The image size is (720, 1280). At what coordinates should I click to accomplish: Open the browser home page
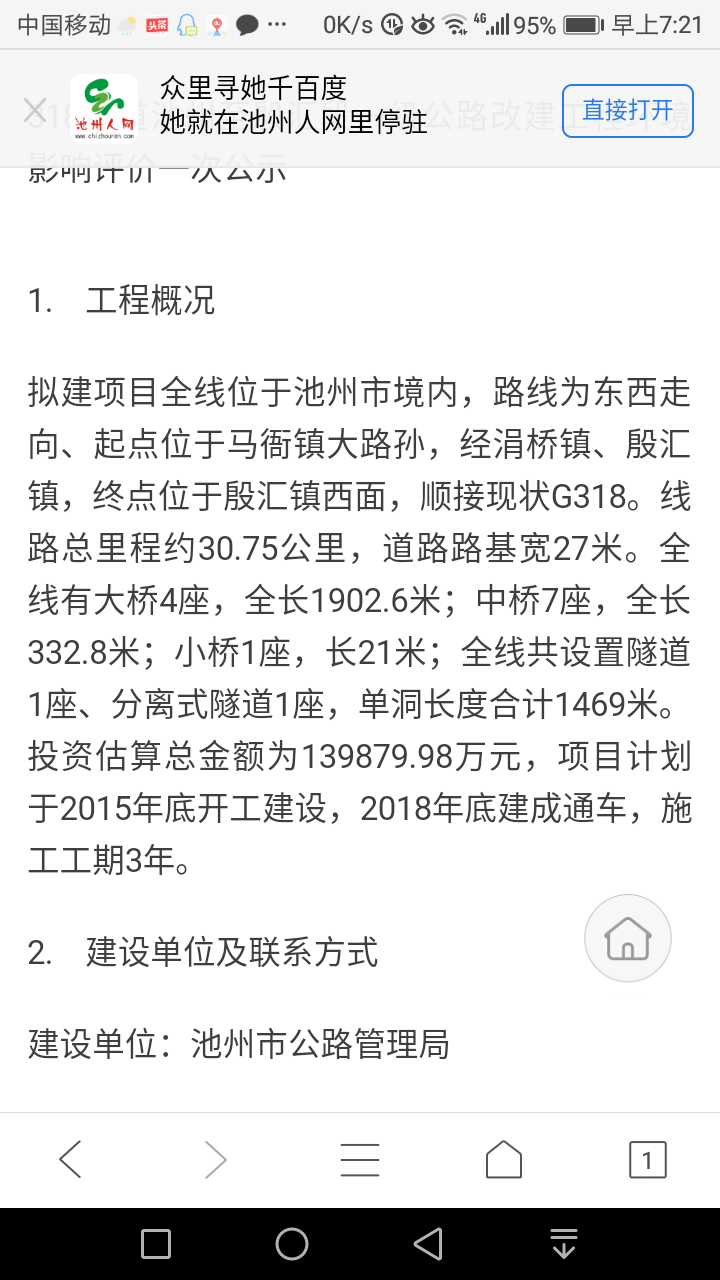pyautogui.click(x=503, y=1160)
